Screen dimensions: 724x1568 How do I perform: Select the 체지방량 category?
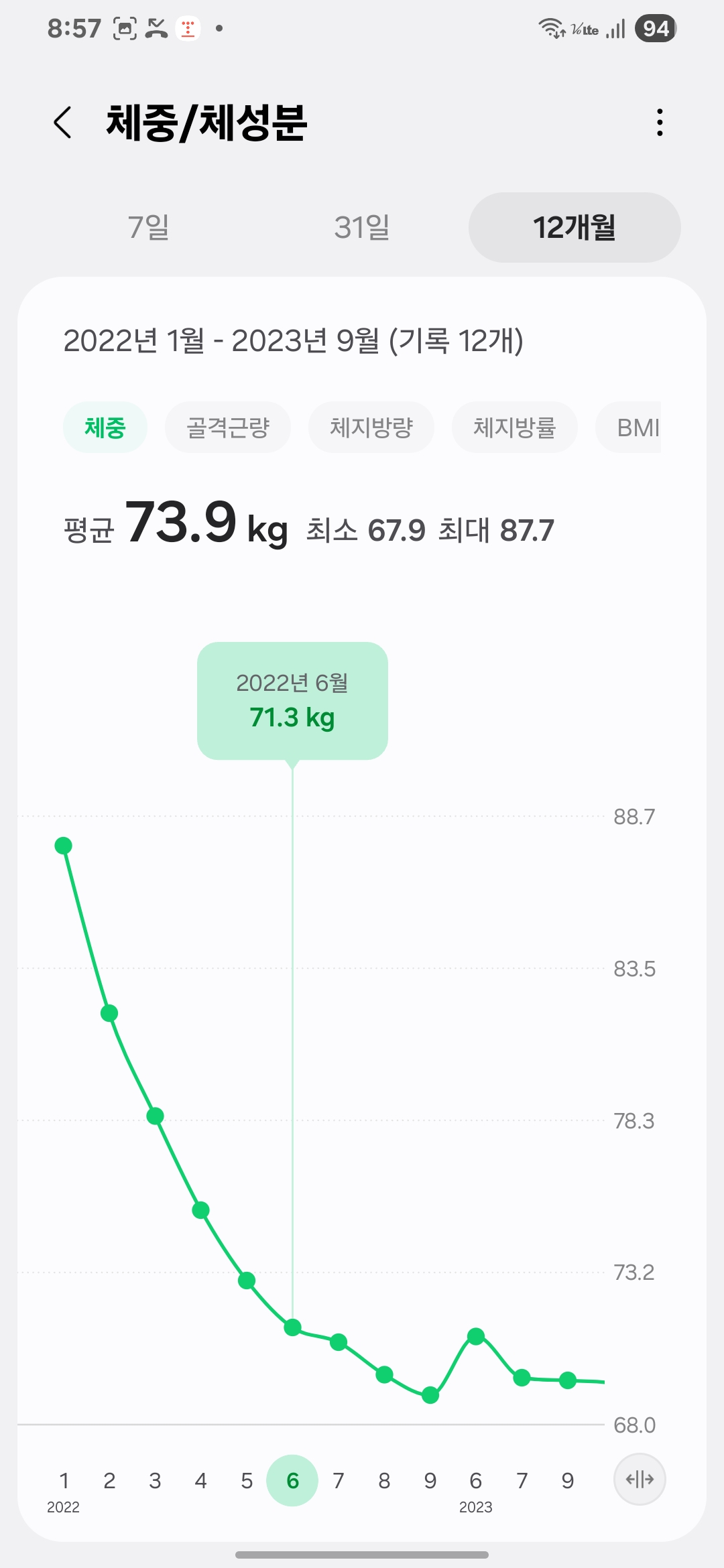coord(371,427)
